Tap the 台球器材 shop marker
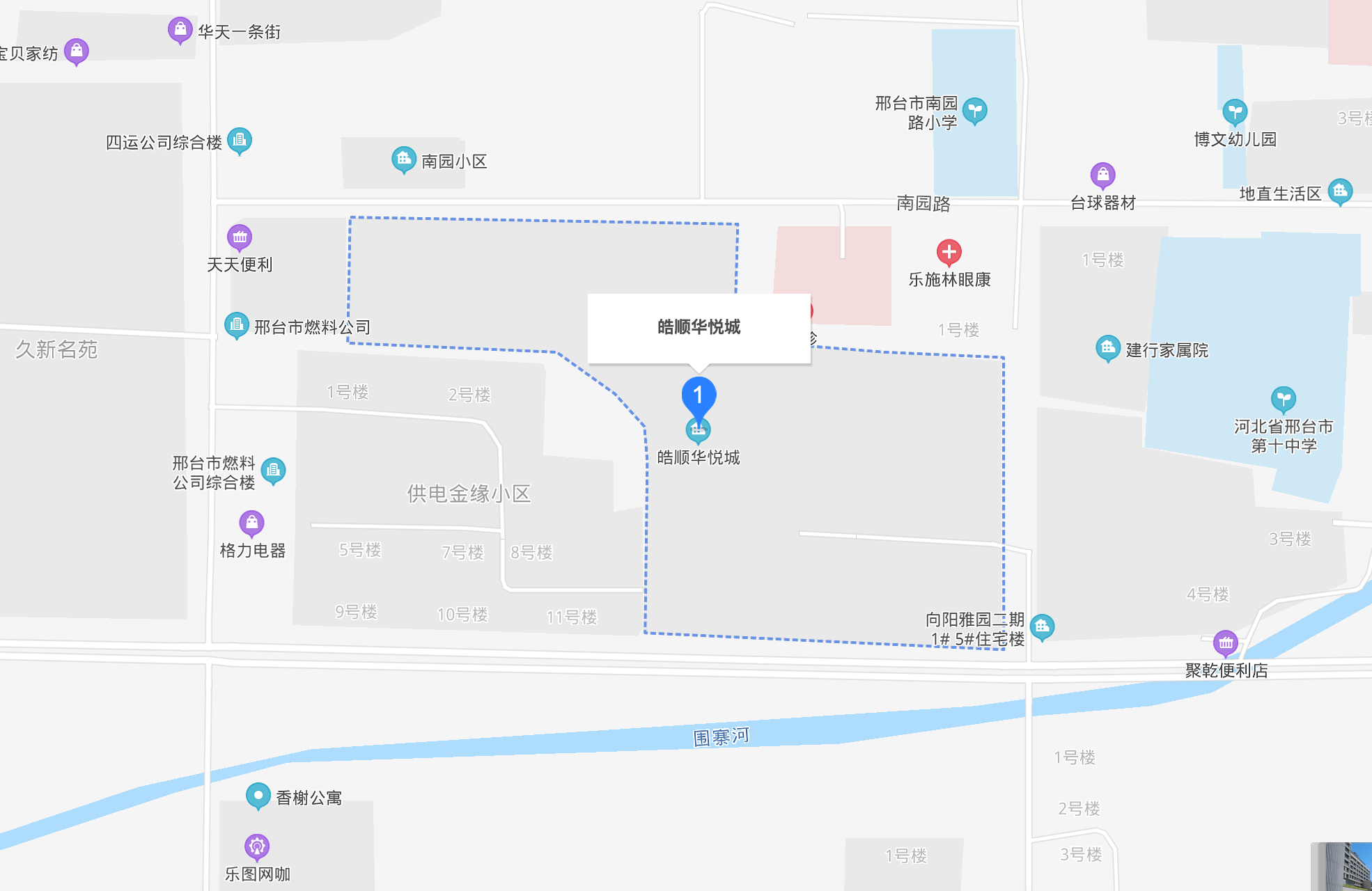This screenshot has width=1372, height=891. click(x=1102, y=175)
